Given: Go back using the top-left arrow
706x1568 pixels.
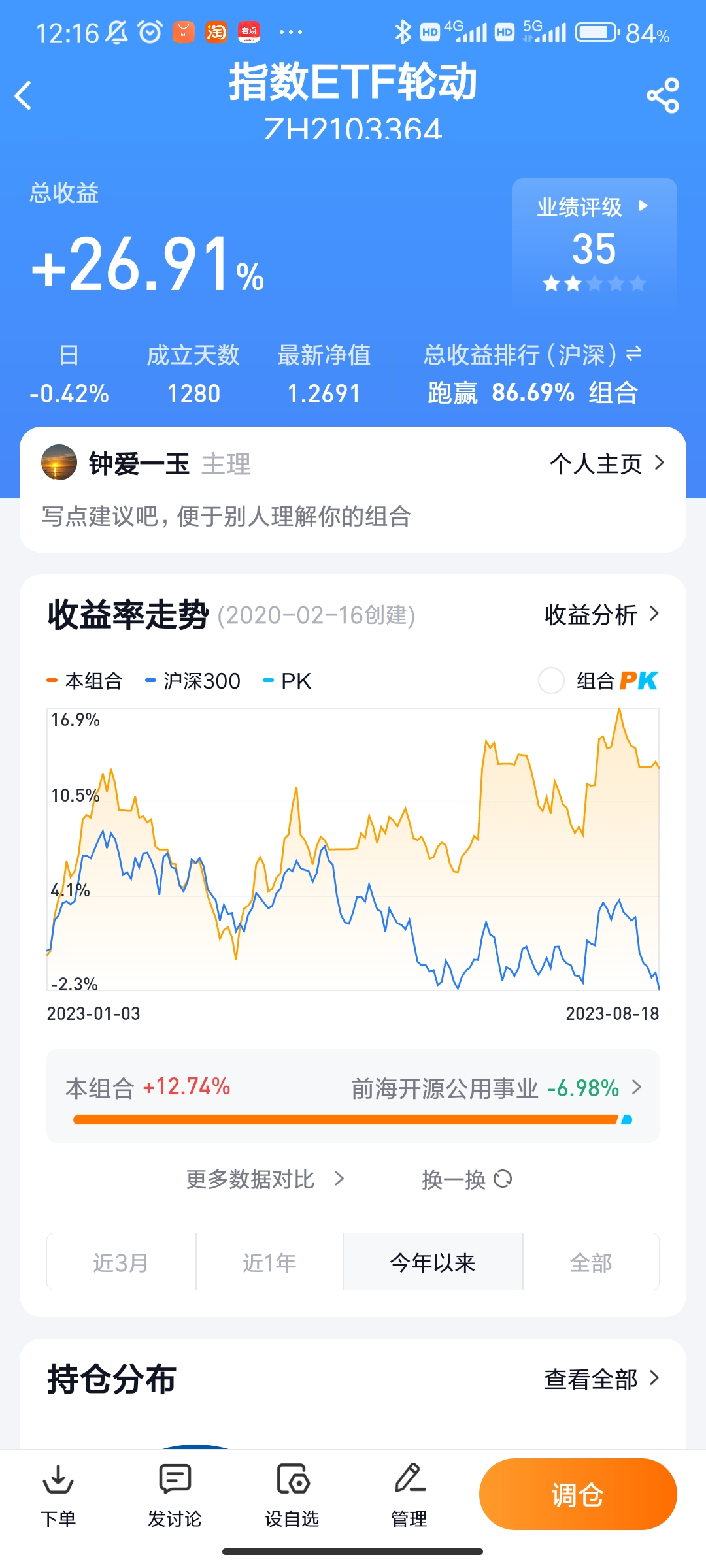Looking at the screenshot, I should (x=24, y=96).
